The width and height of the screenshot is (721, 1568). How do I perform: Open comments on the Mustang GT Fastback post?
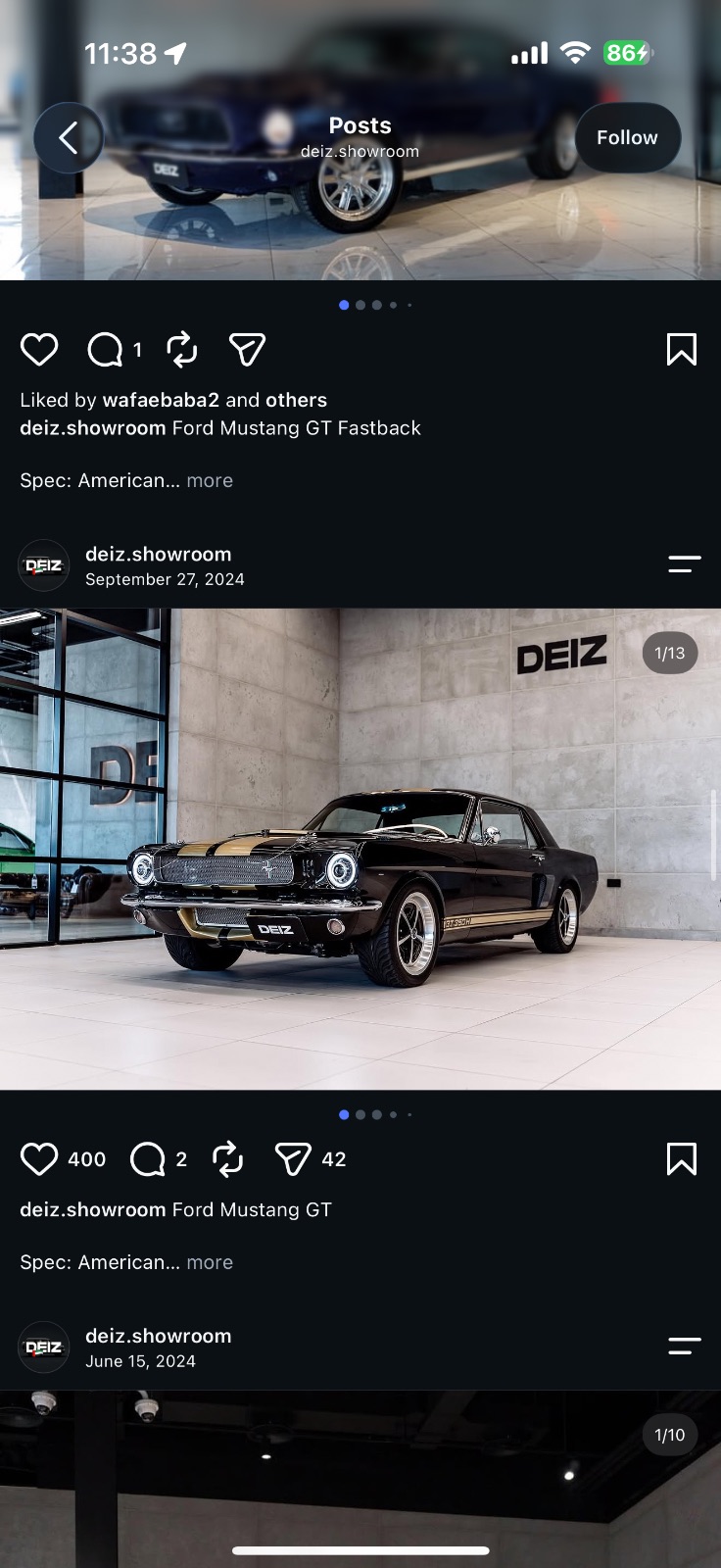pyautogui.click(x=105, y=350)
